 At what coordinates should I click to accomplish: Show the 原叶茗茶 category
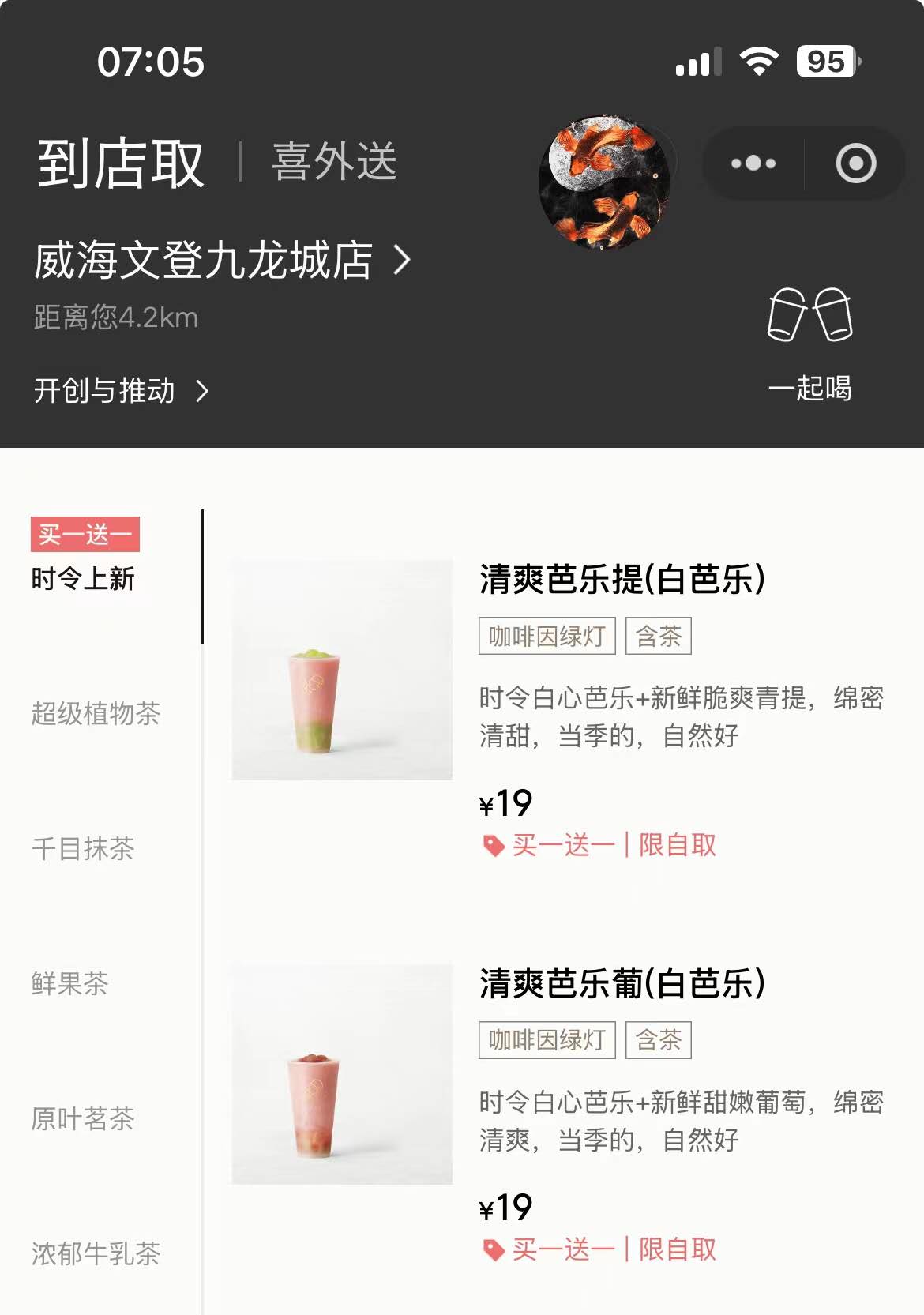coord(83,1118)
